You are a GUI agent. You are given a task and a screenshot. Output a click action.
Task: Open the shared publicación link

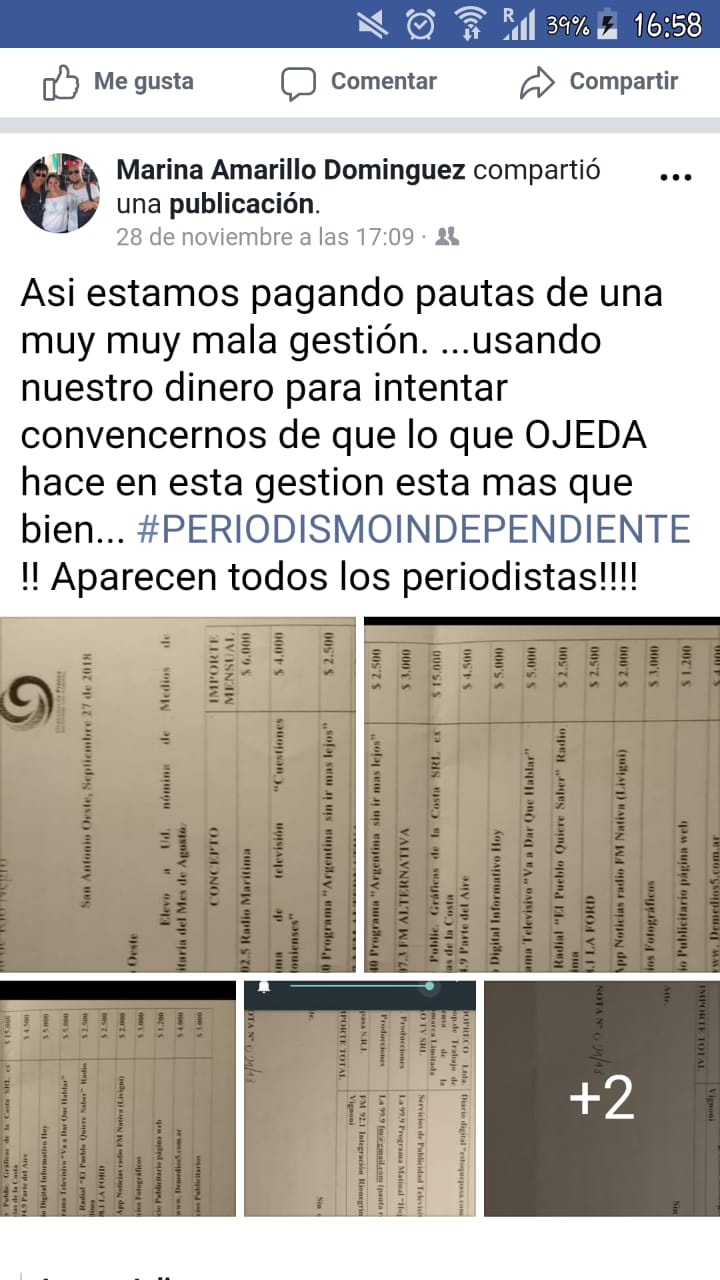(x=242, y=204)
